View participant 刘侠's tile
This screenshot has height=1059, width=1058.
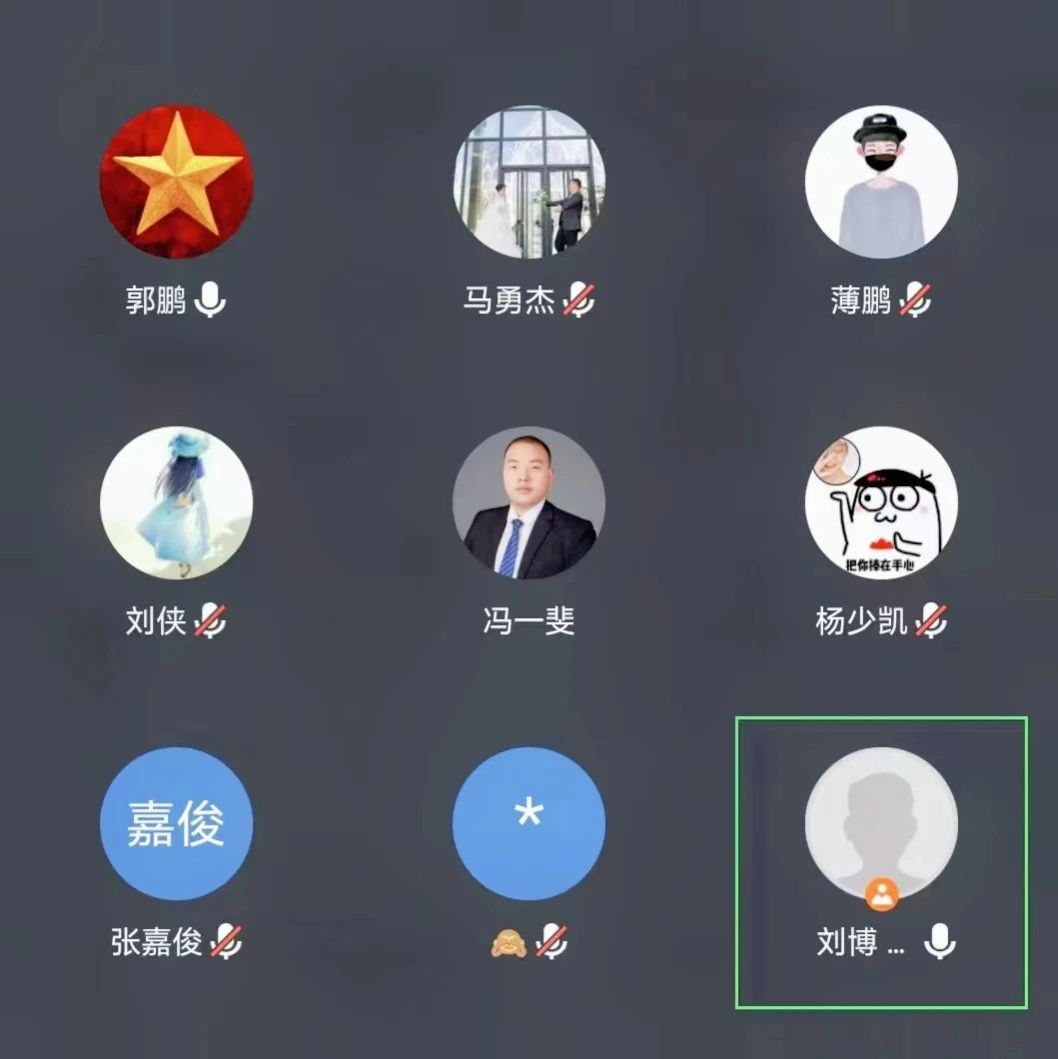(x=176, y=503)
